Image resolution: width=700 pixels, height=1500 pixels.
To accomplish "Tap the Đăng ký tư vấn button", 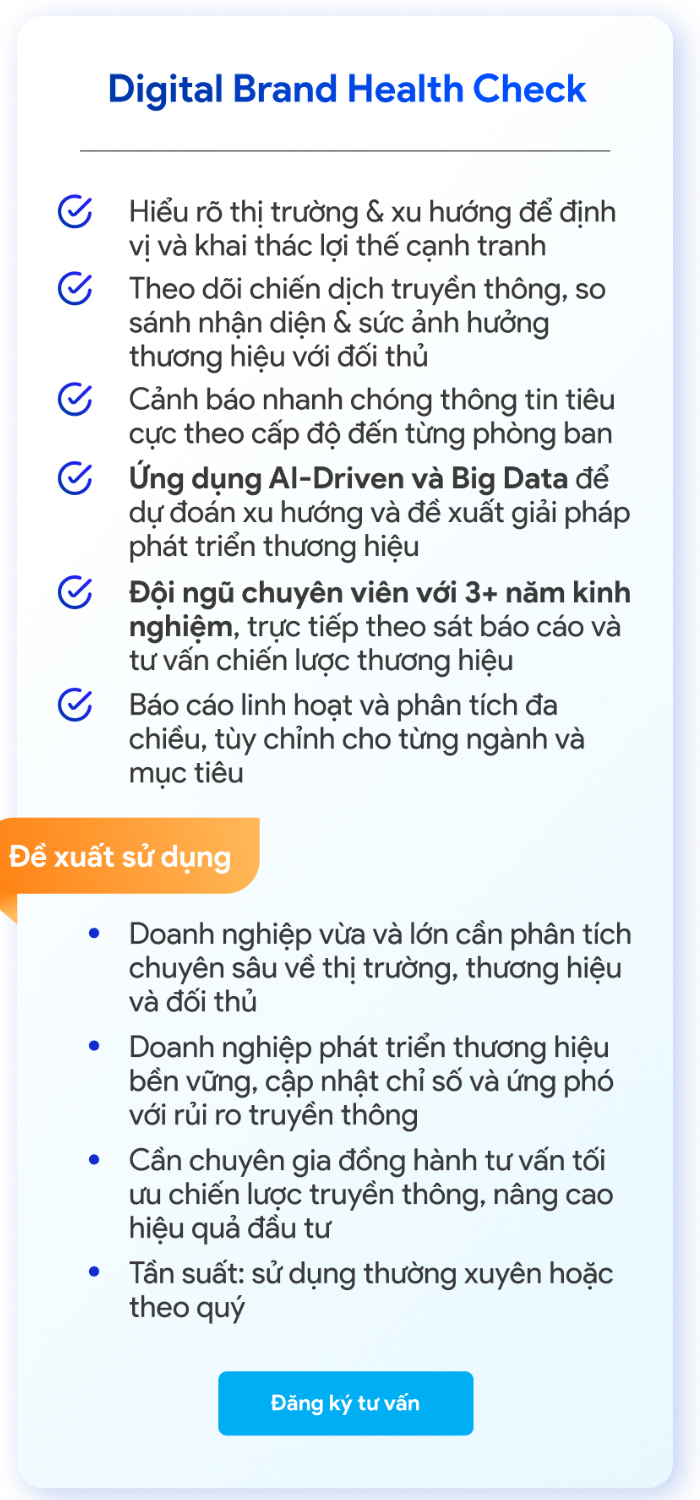I will click(345, 1403).
